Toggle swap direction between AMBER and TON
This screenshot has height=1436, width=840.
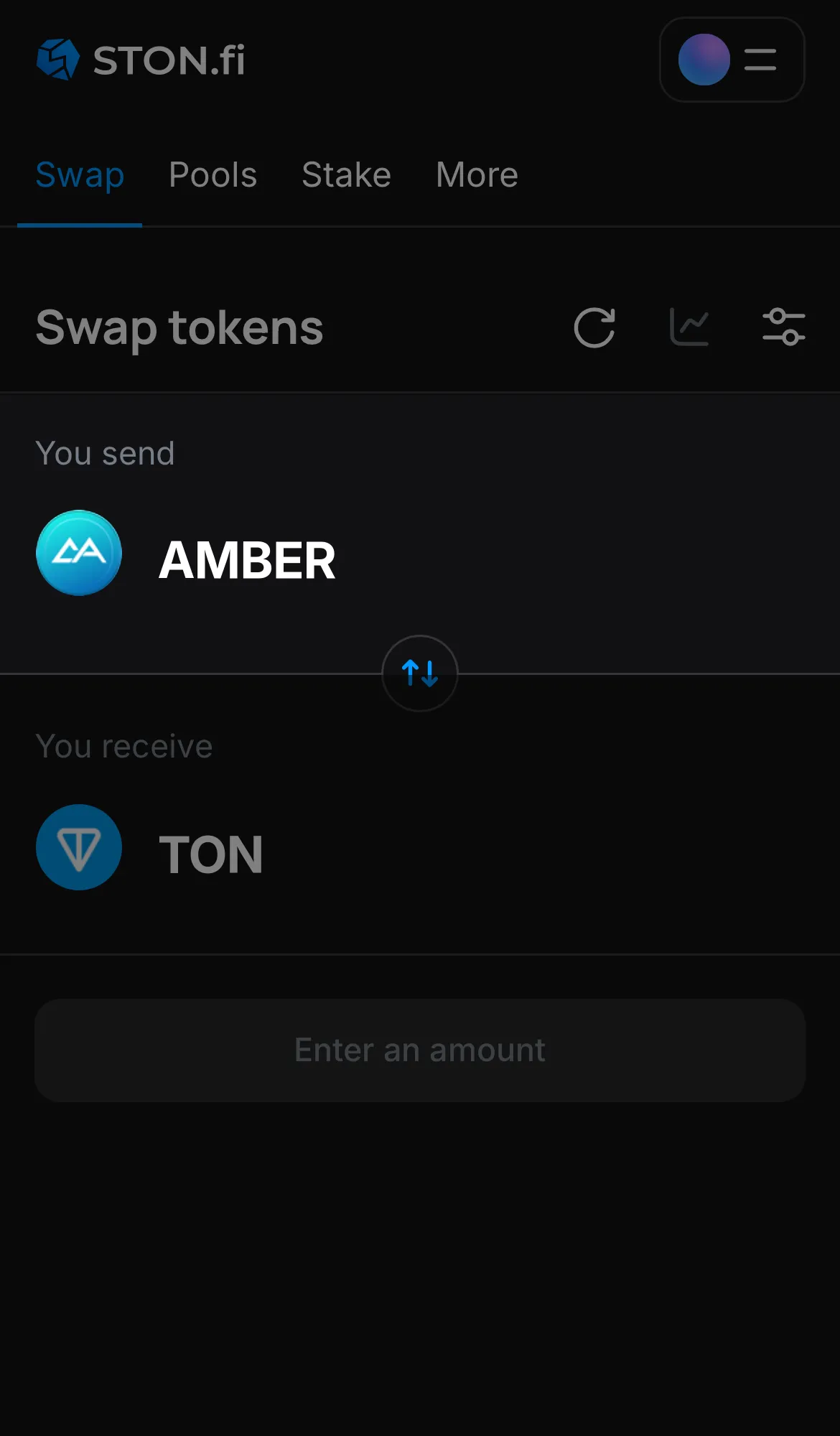tap(420, 674)
